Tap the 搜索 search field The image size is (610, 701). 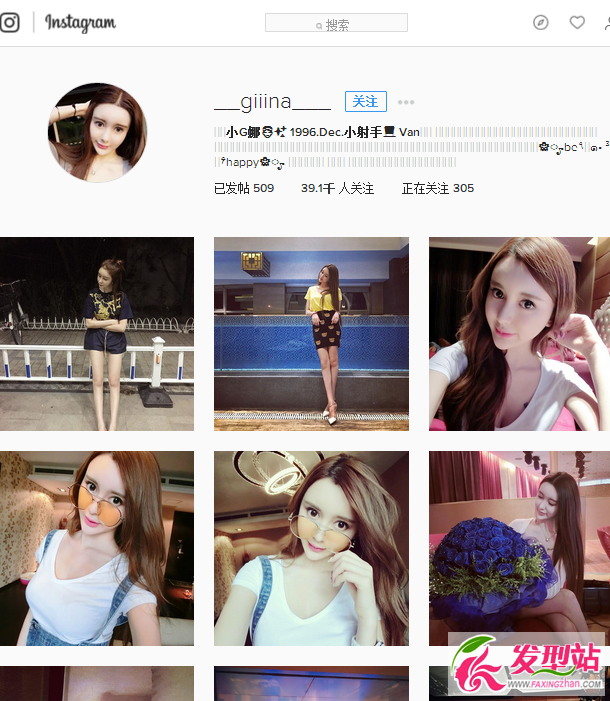[336, 23]
